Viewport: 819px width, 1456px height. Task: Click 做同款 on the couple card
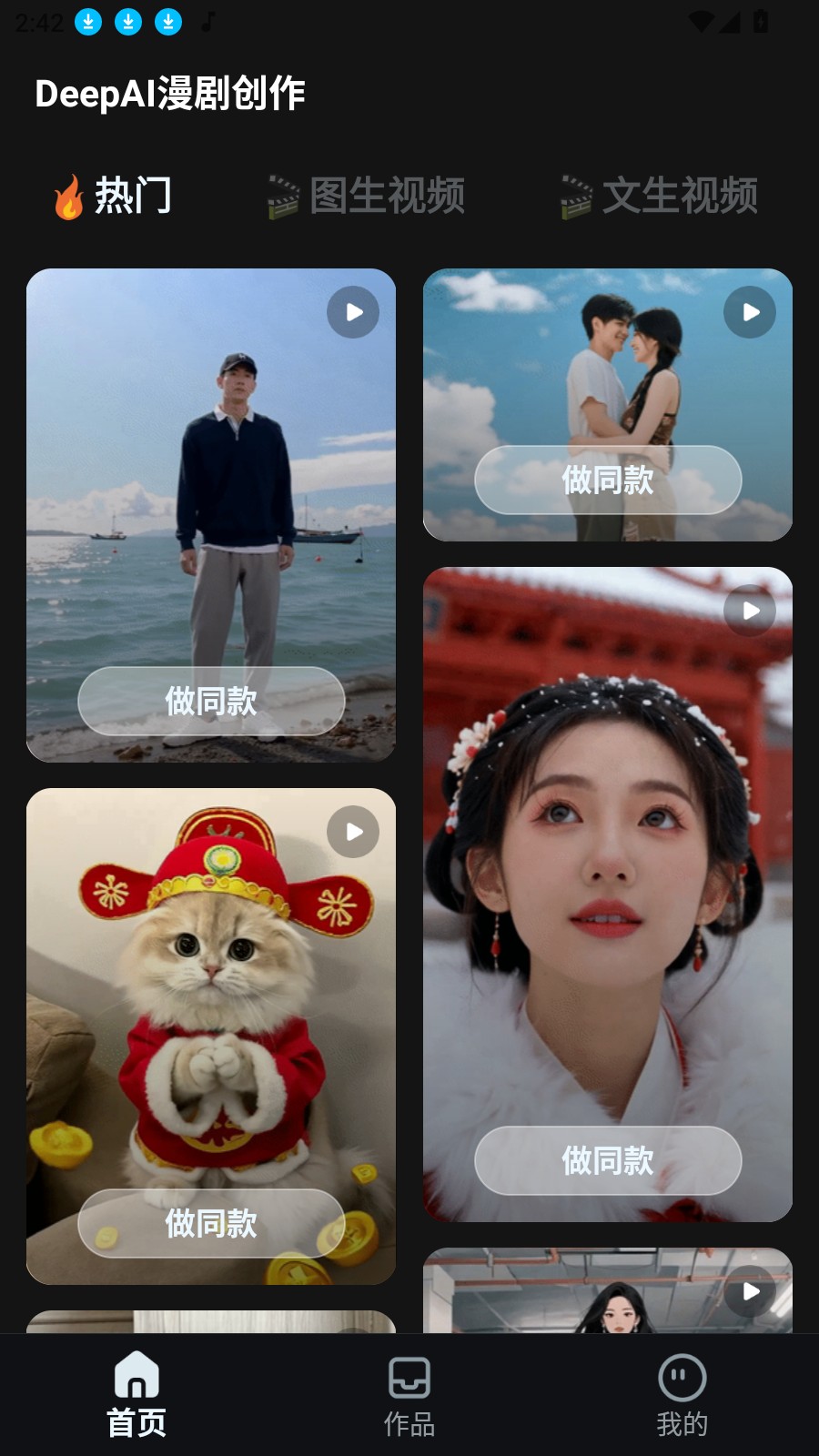click(607, 481)
